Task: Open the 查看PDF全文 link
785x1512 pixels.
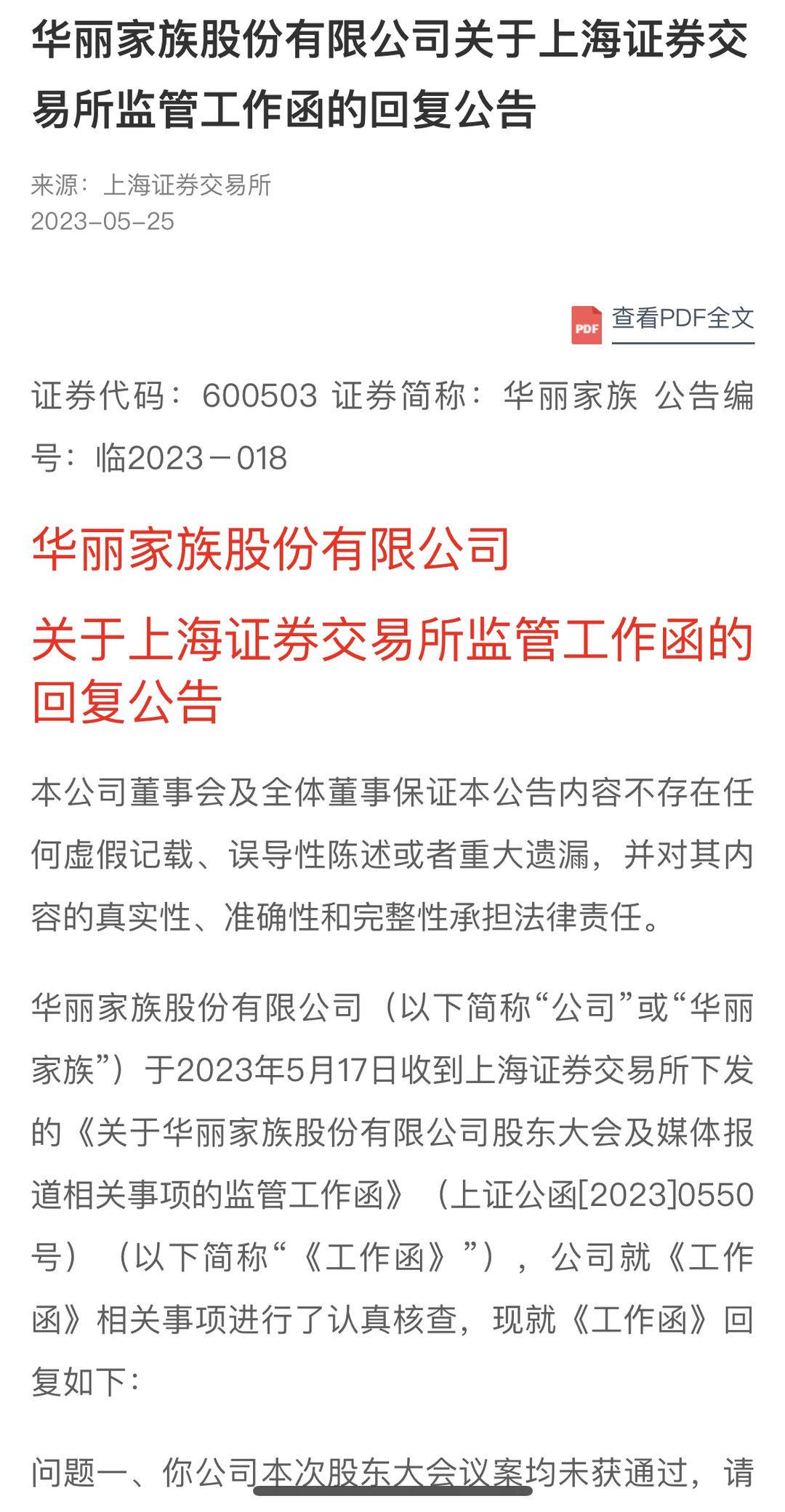Action: [682, 319]
